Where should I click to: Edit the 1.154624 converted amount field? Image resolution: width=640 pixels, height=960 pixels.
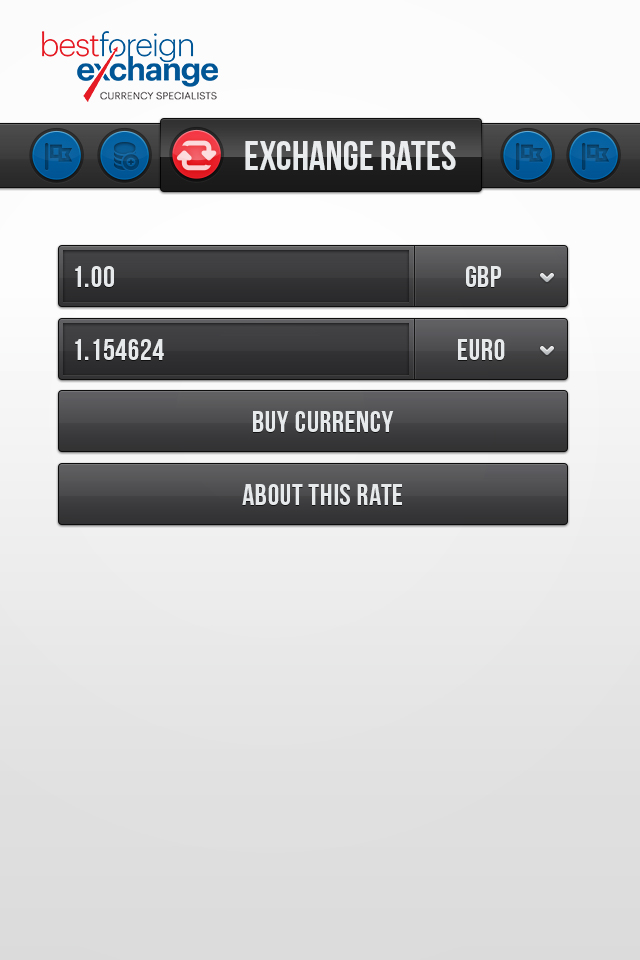236,350
